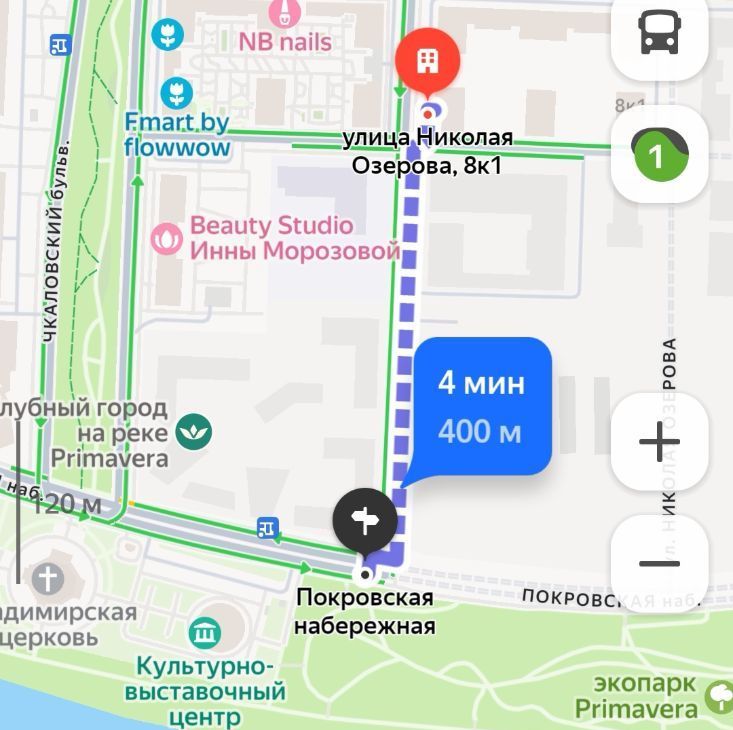Open the экопарк Primavera marker
Image resolution: width=733 pixels, height=730 pixels.
tap(718, 697)
